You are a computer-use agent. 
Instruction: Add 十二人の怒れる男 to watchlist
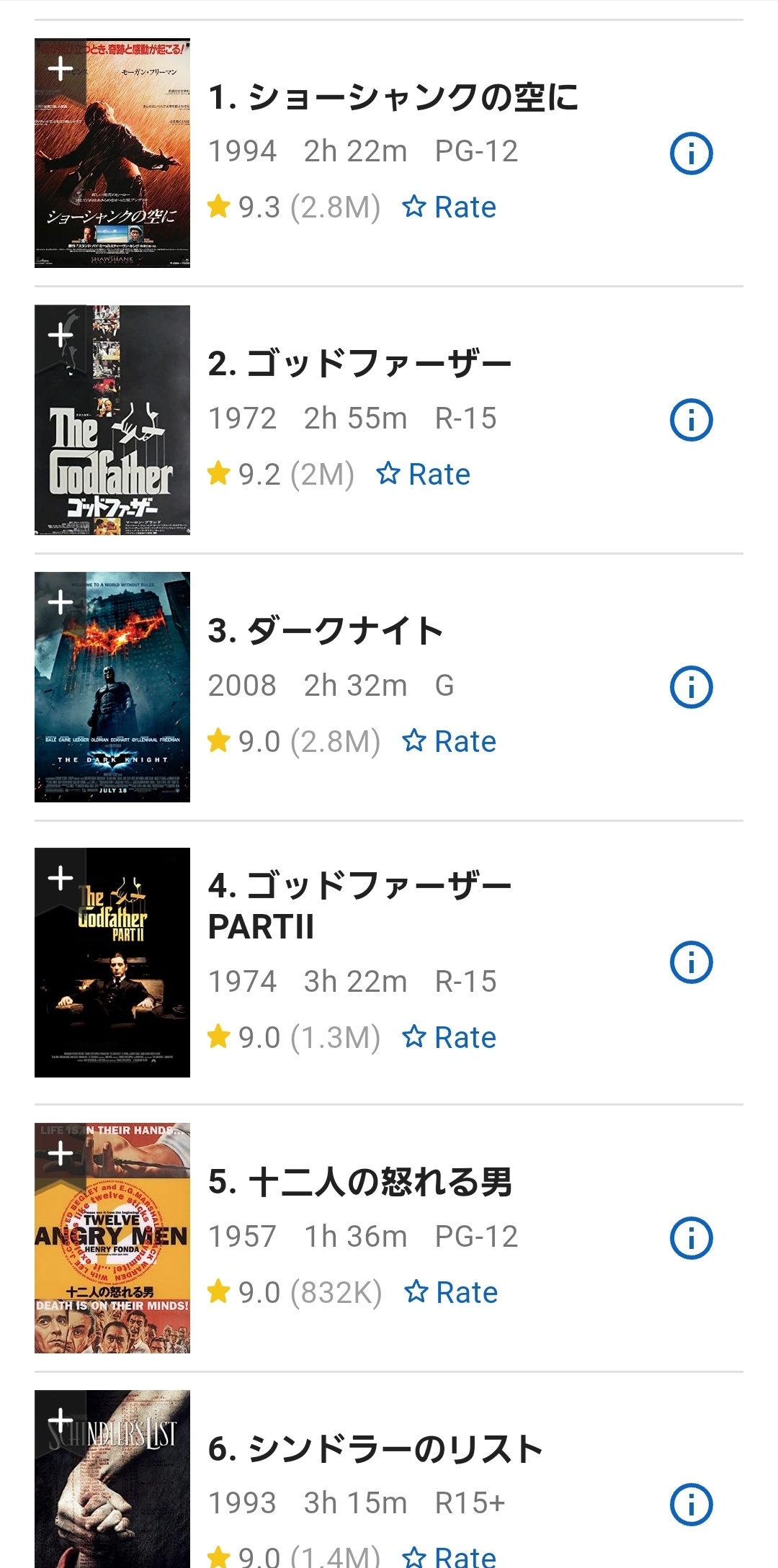tap(61, 1154)
